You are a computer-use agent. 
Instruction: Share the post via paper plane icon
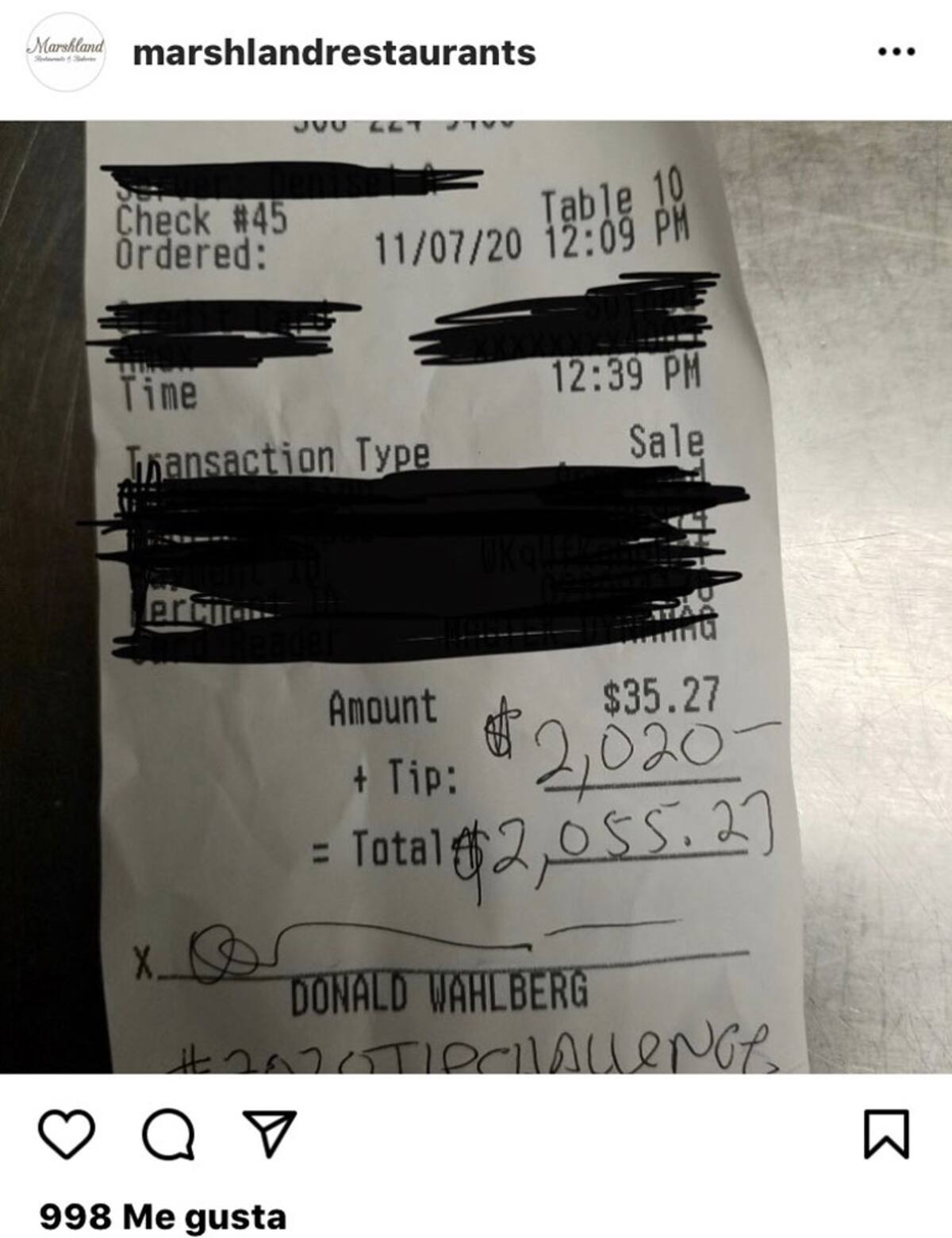tap(269, 1134)
